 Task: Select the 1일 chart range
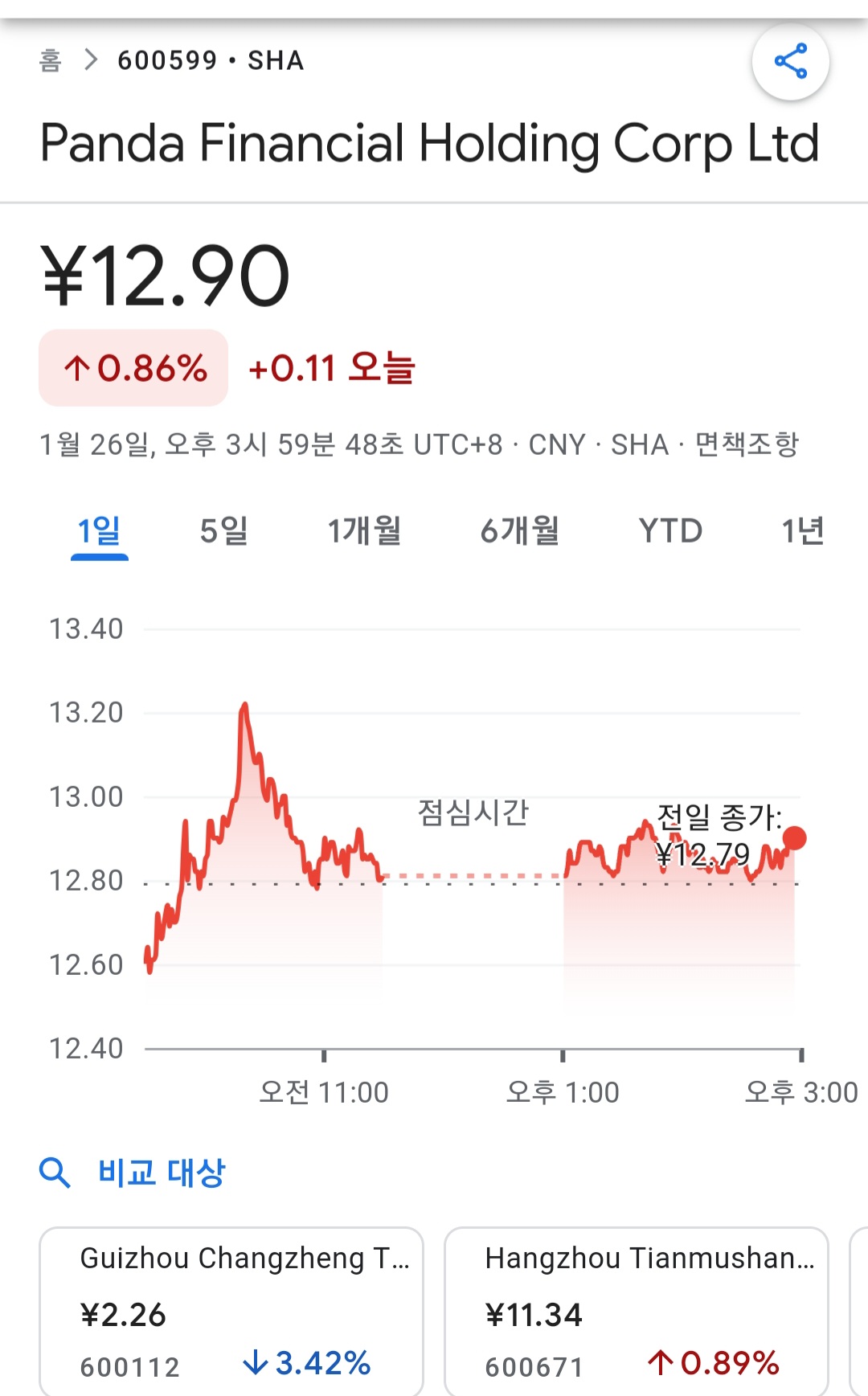pyautogui.click(x=99, y=531)
